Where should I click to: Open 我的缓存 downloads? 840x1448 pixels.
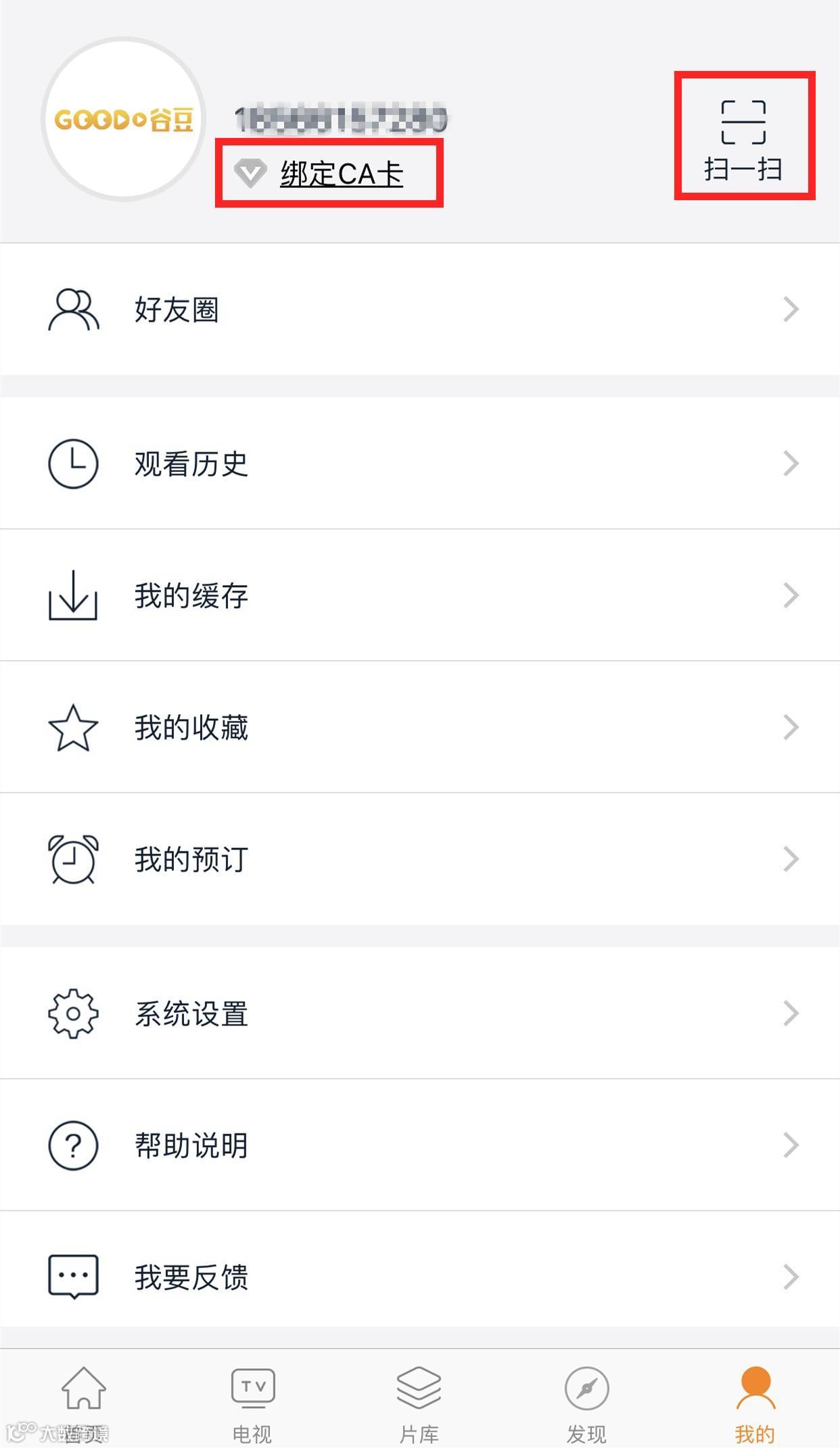coord(419,595)
